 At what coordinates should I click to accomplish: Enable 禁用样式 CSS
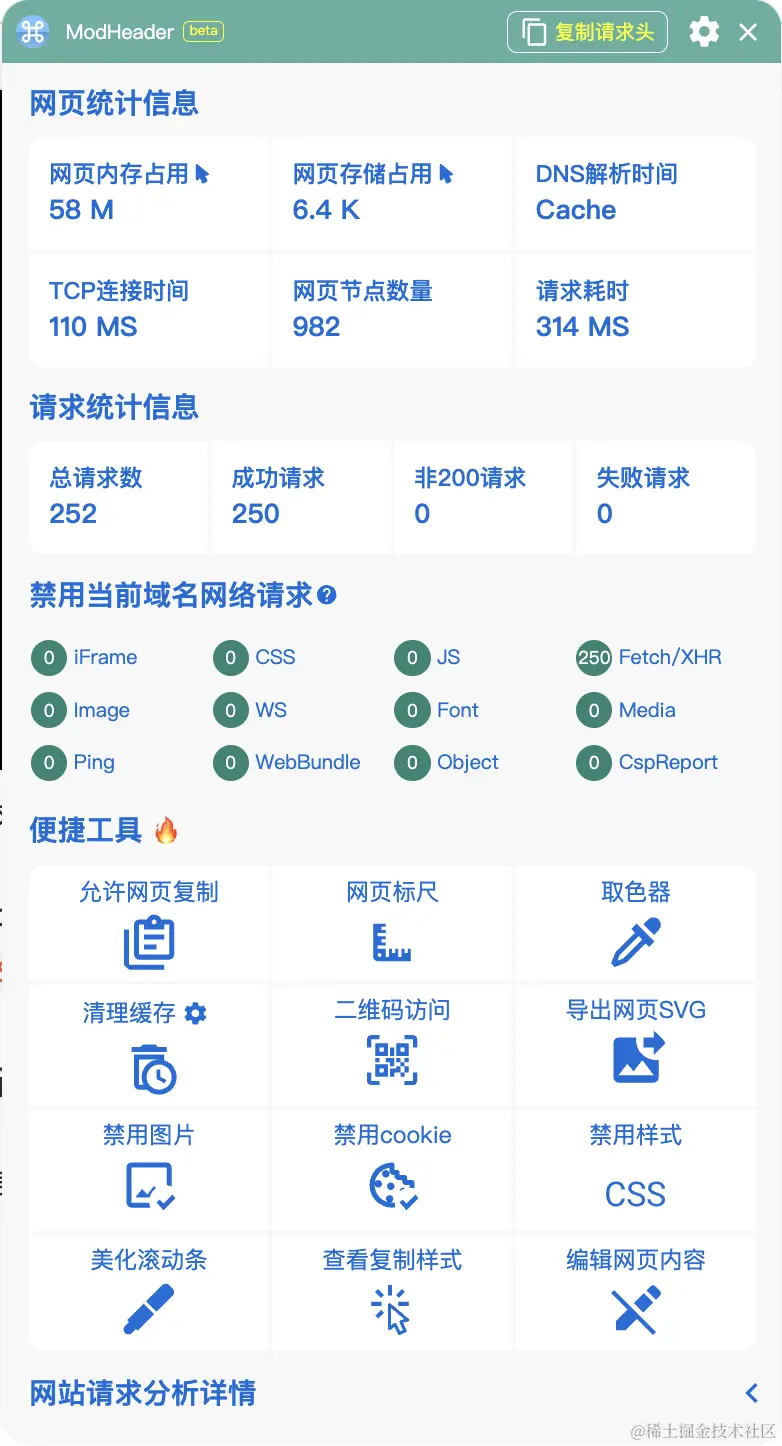click(635, 1170)
